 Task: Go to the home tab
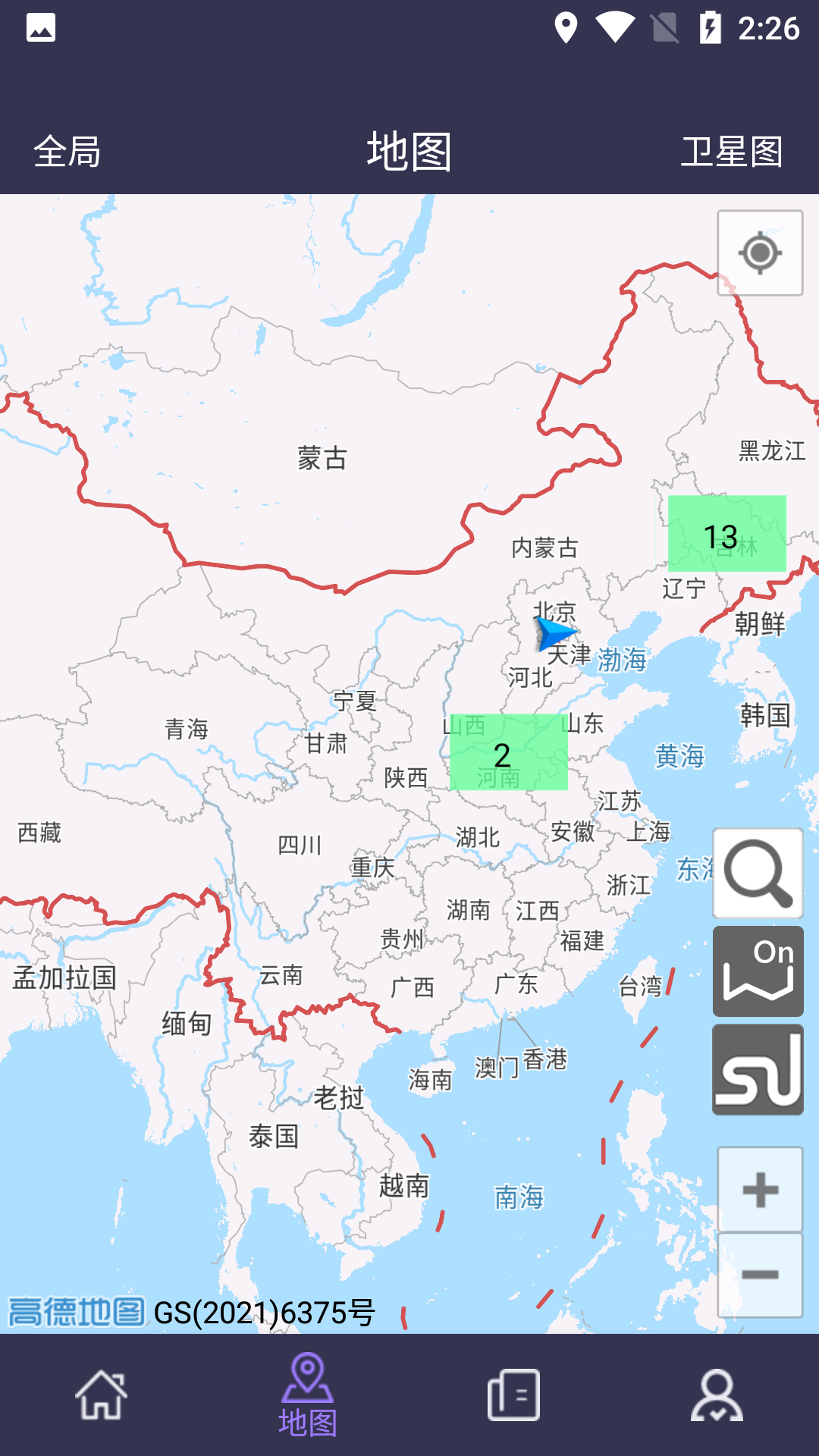click(x=102, y=1394)
